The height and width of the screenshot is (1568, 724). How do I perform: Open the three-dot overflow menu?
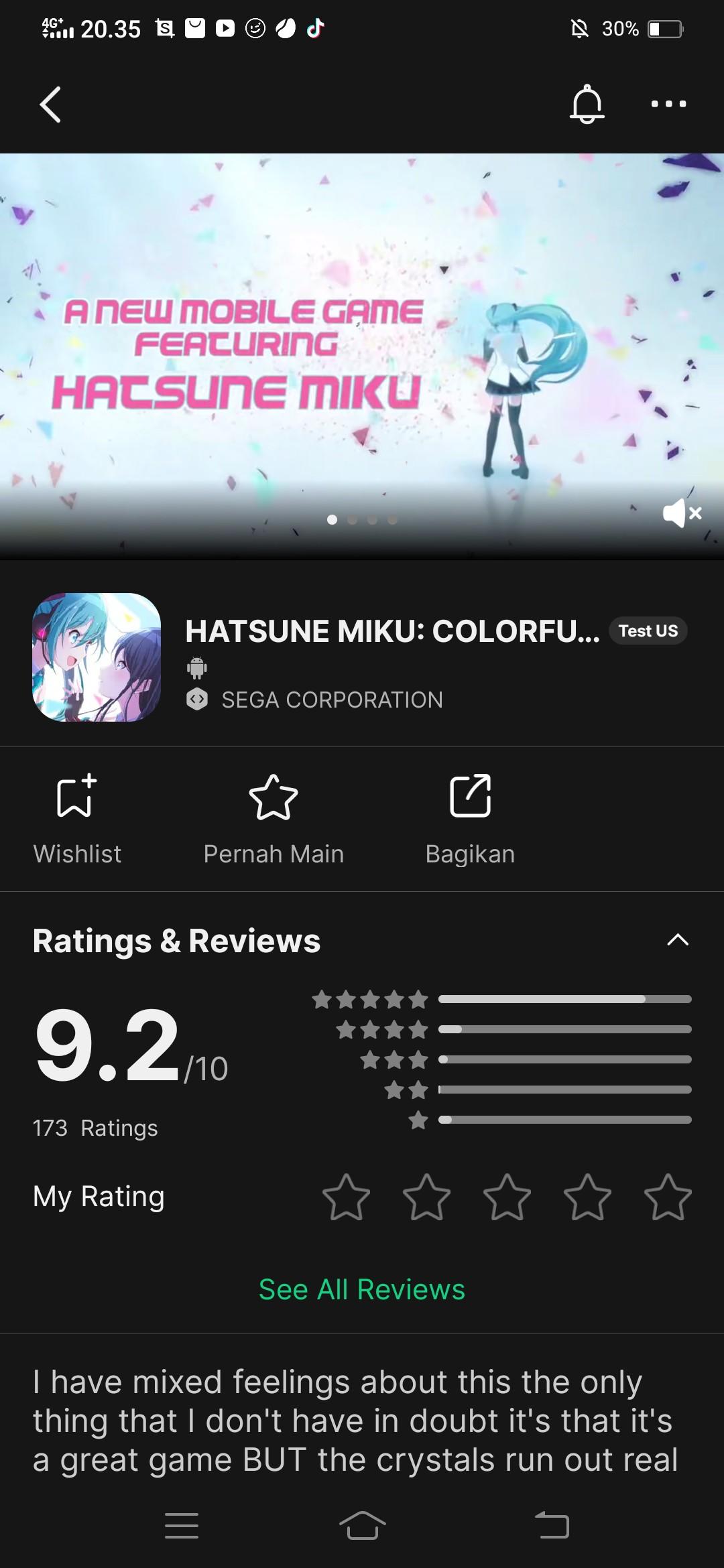(668, 104)
